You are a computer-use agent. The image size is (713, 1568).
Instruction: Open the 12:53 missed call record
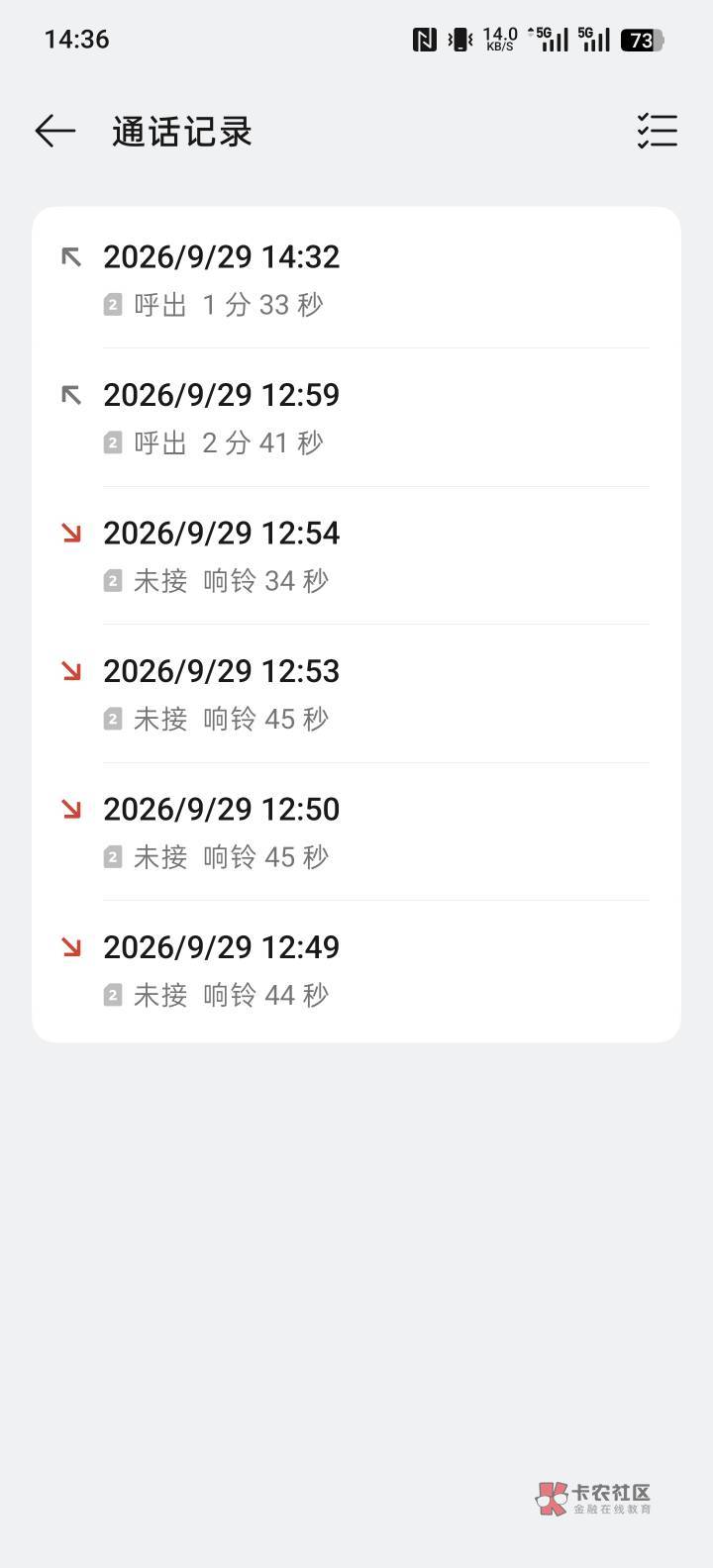click(356, 694)
